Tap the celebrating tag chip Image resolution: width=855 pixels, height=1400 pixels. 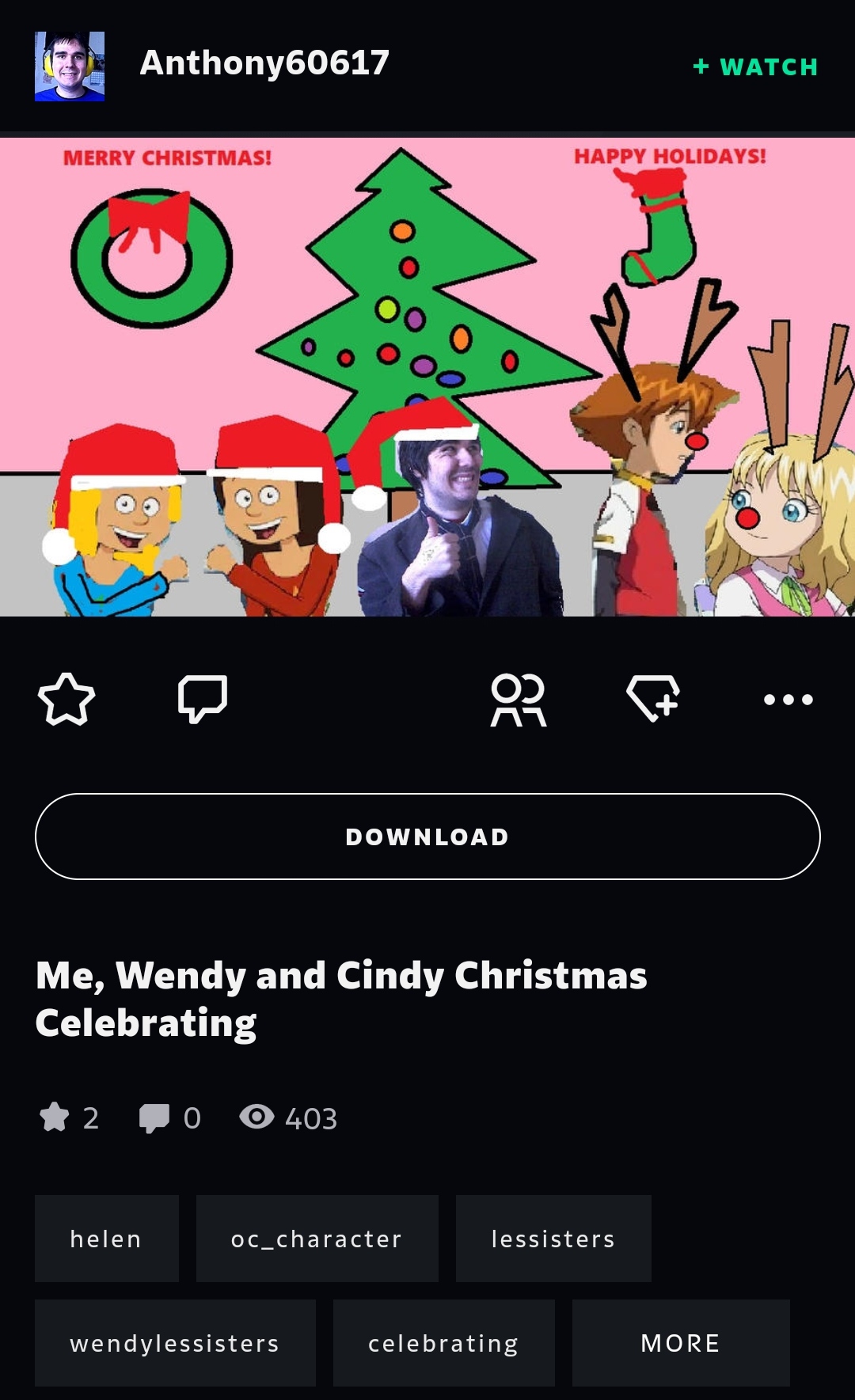tap(444, 1343)
